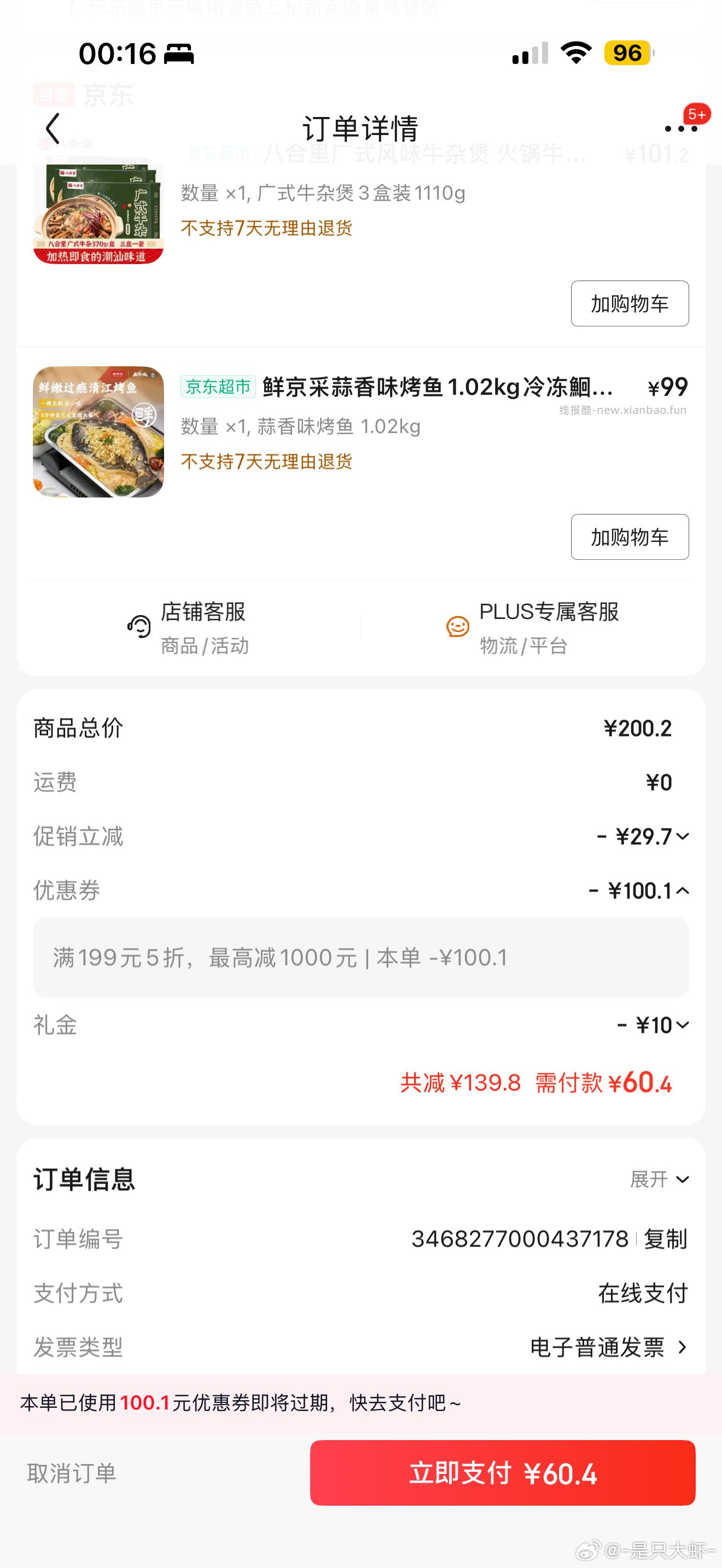
Task: Expand 订单信息 via the 展开 control
Action: 659,1179
